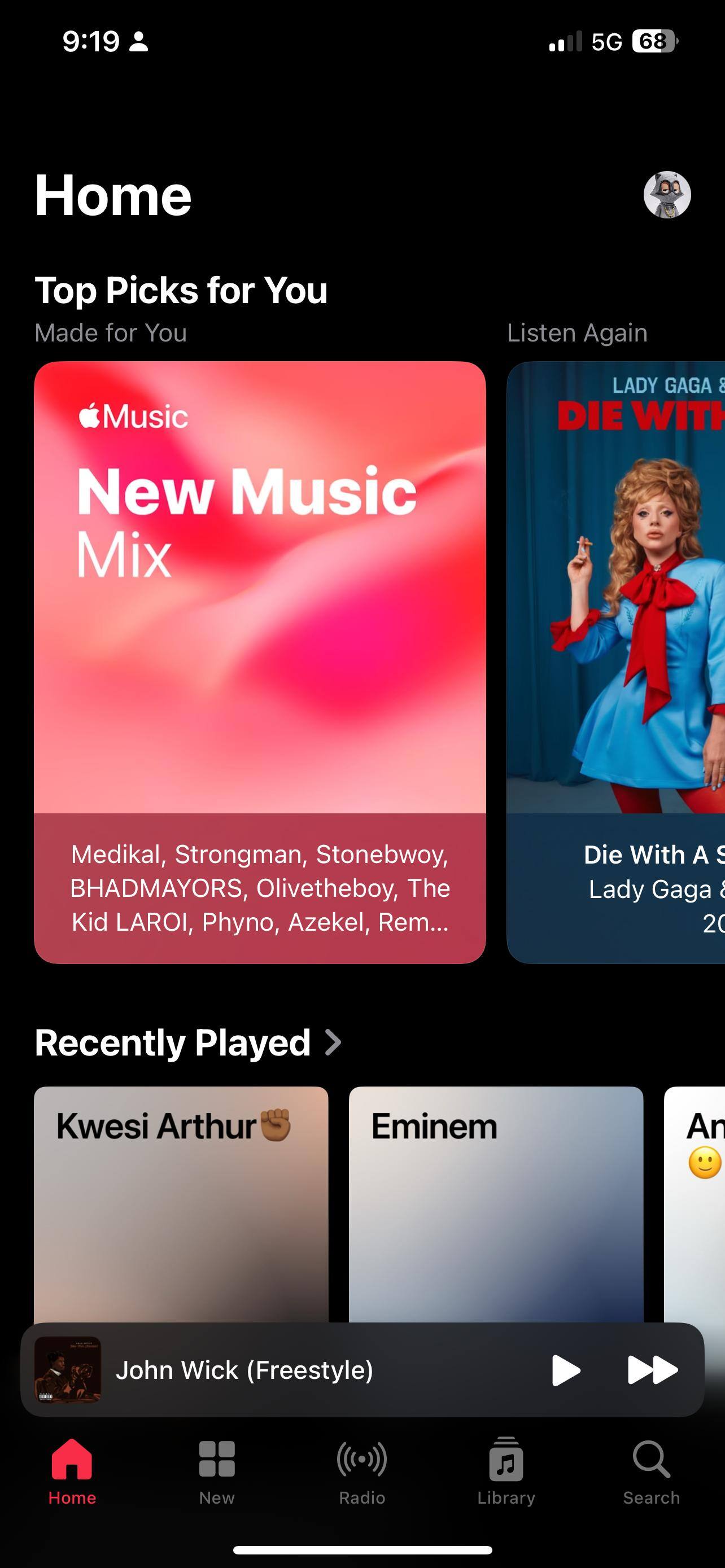Skip to the next track
725x1568 pixels.
click(652, 1371)
